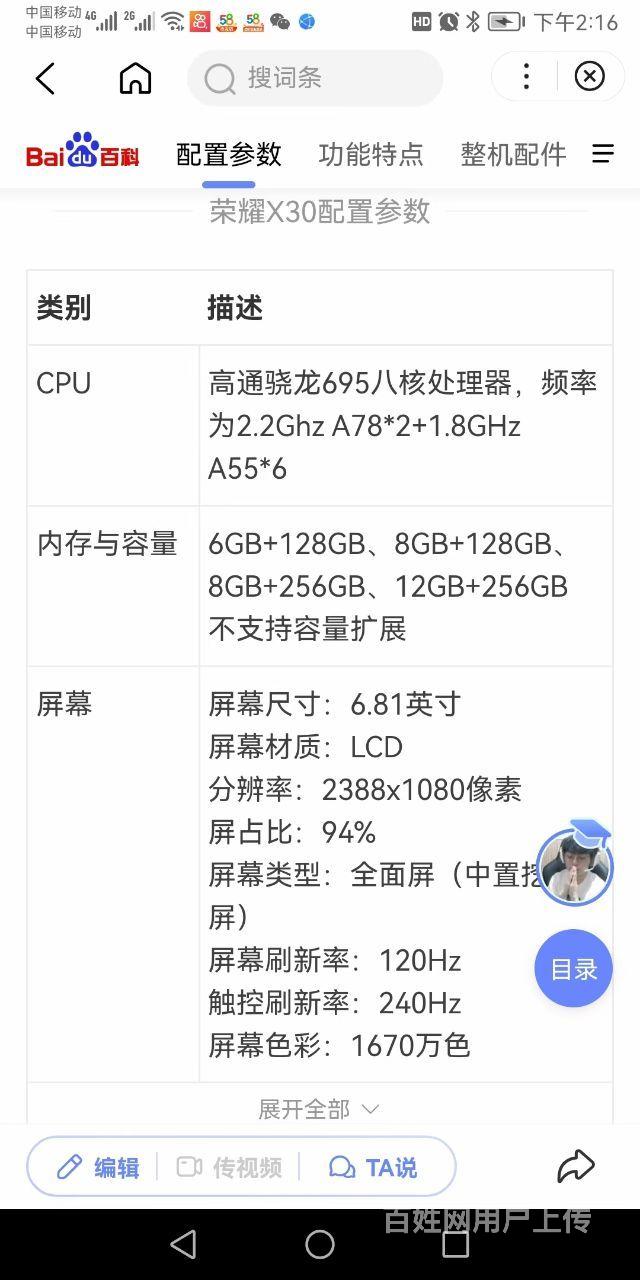640x1280 pixels.
Task: Open the Baidu Baike logo home
Action: [82, 153]
